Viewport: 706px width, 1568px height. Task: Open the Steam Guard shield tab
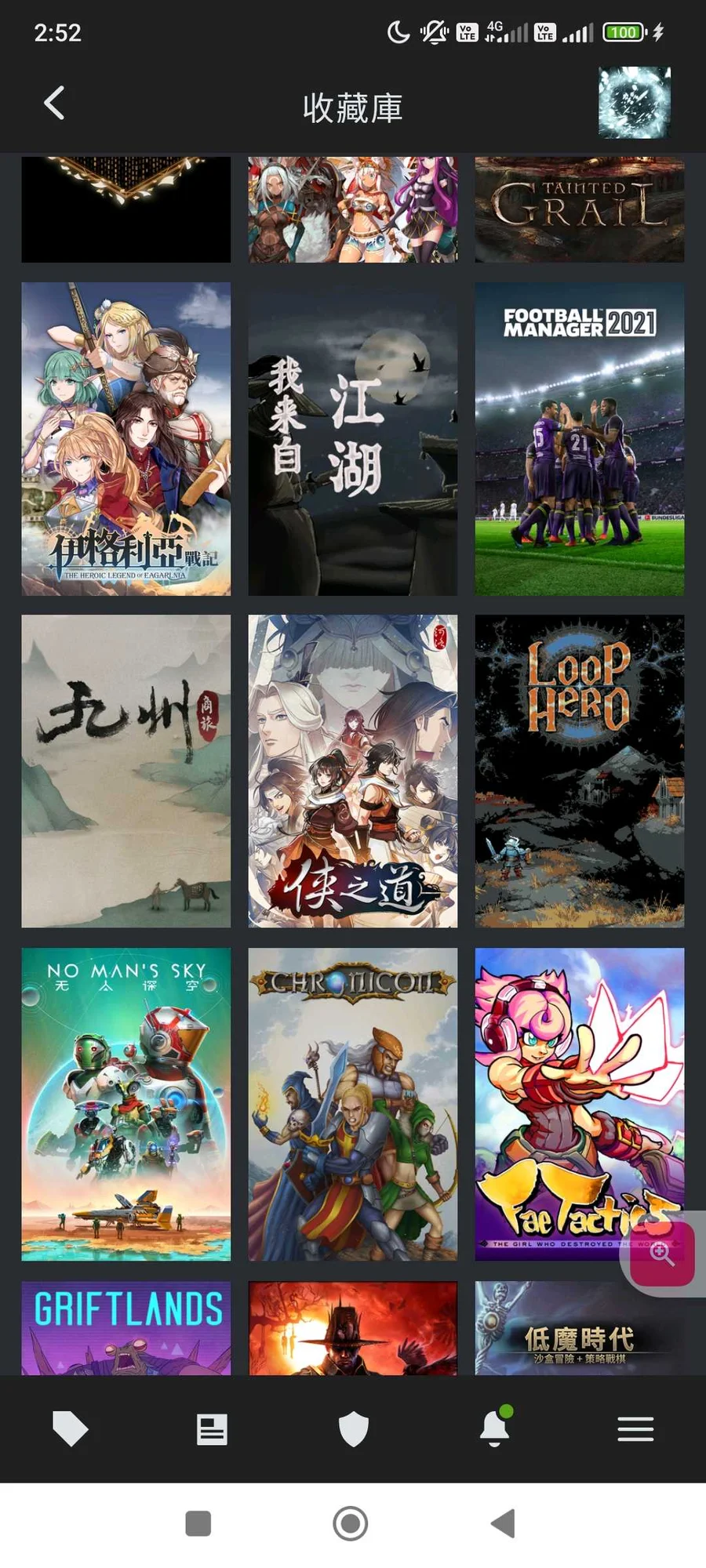point(353,1429)
